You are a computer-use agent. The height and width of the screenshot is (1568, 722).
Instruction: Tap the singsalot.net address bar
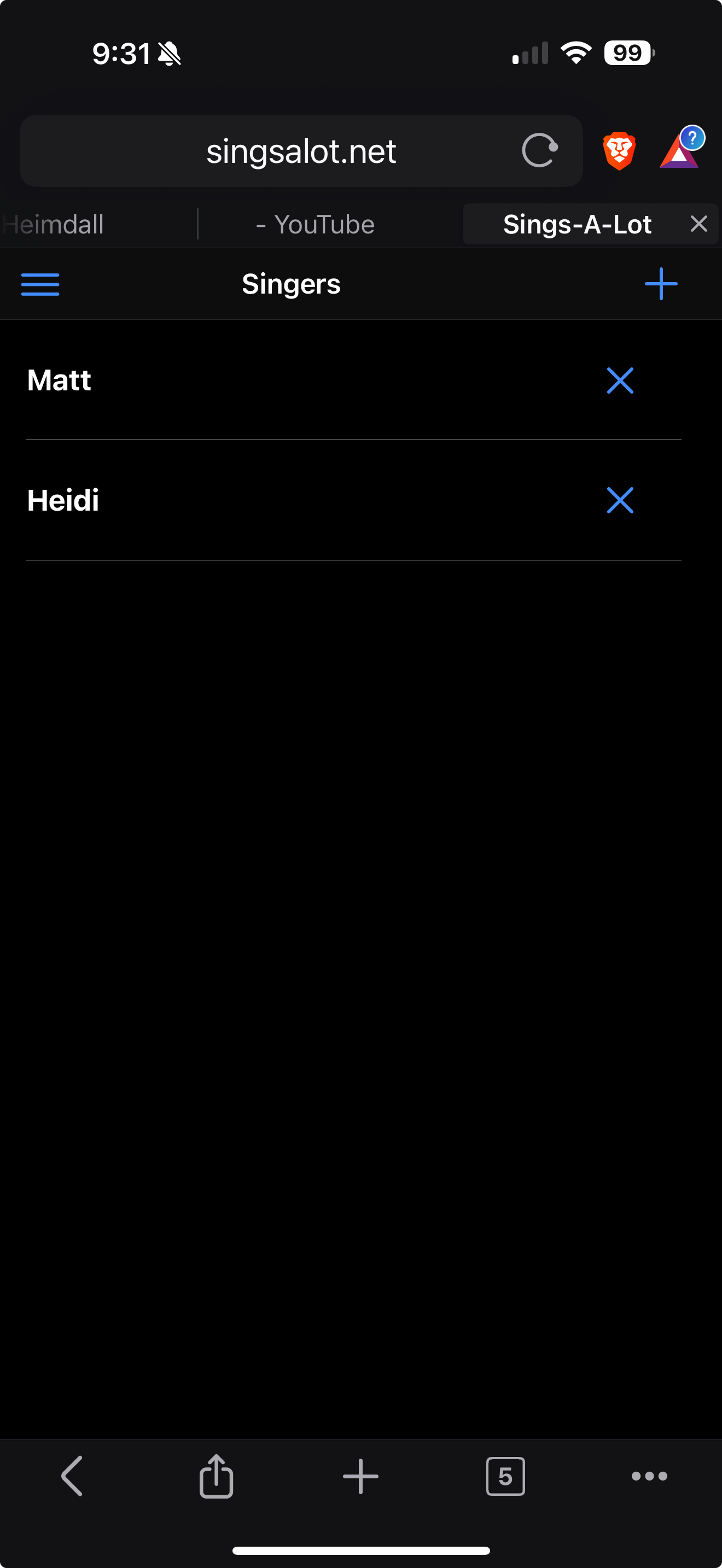click(301, 151)
